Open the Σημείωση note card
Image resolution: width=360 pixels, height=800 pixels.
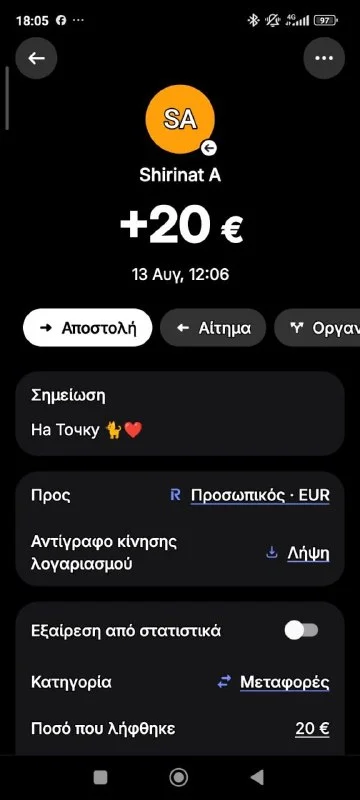[x=180, y=413]
